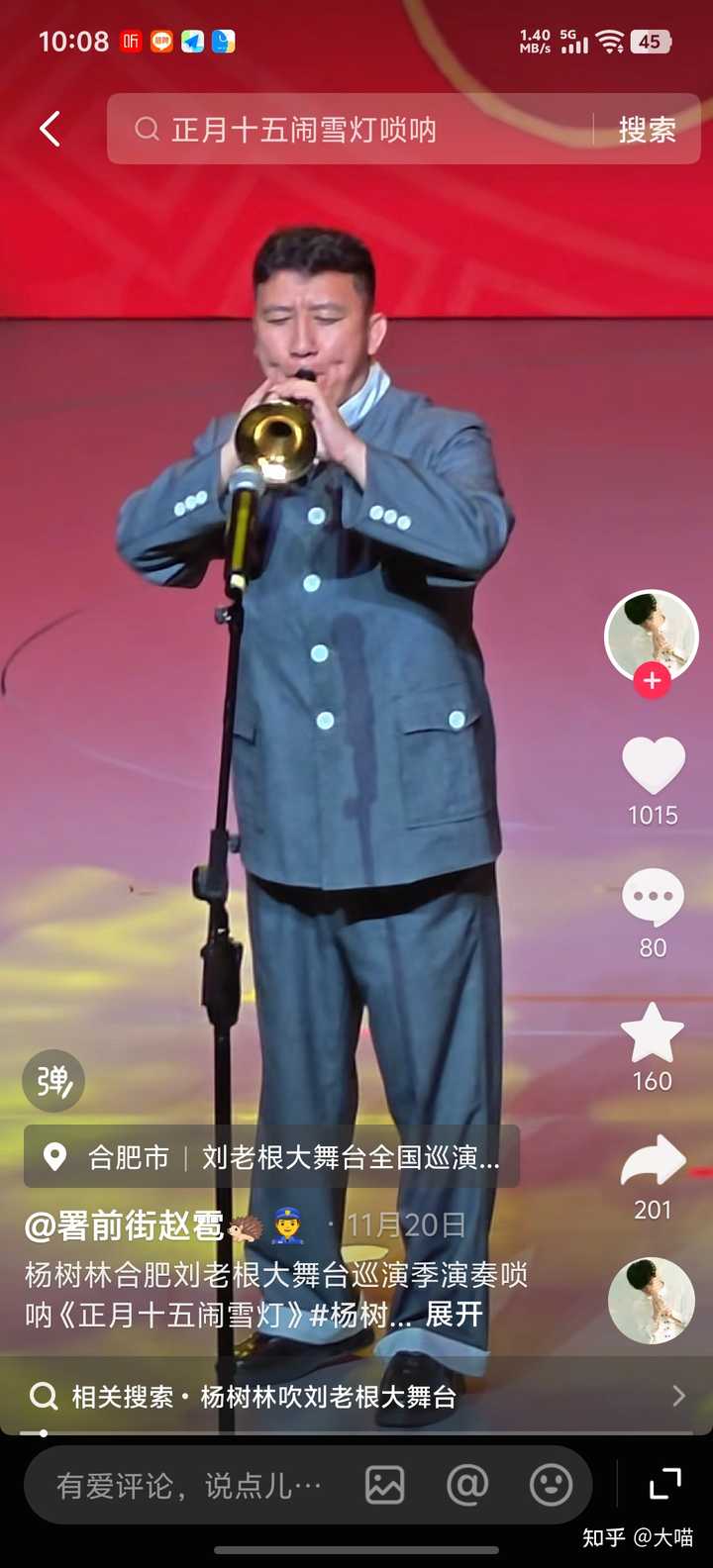This screenshot has width=713, height=1568.
Task: Open the author's profile avatar
Action: (651, 635)
